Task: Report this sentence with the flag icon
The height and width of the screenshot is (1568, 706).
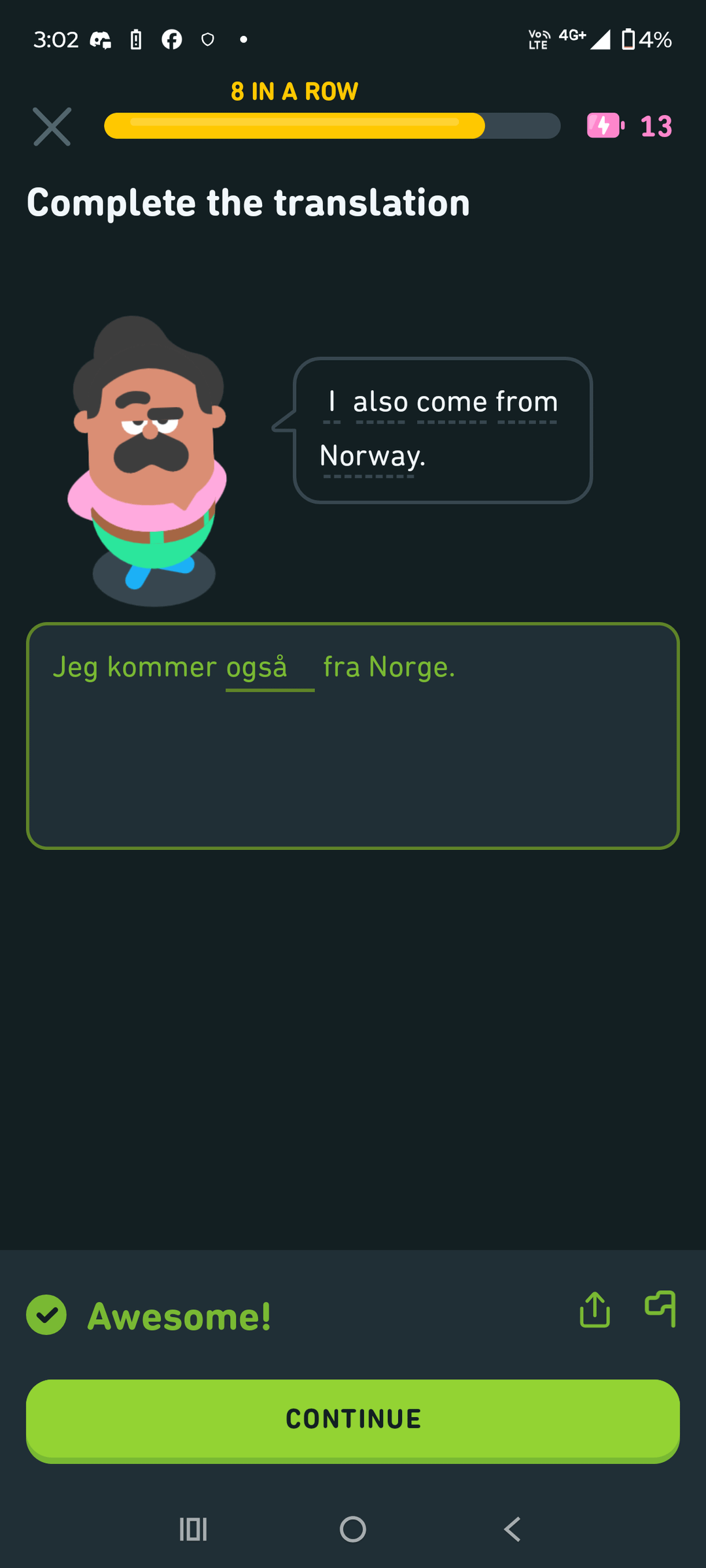Action: [x=660, y=1309]
